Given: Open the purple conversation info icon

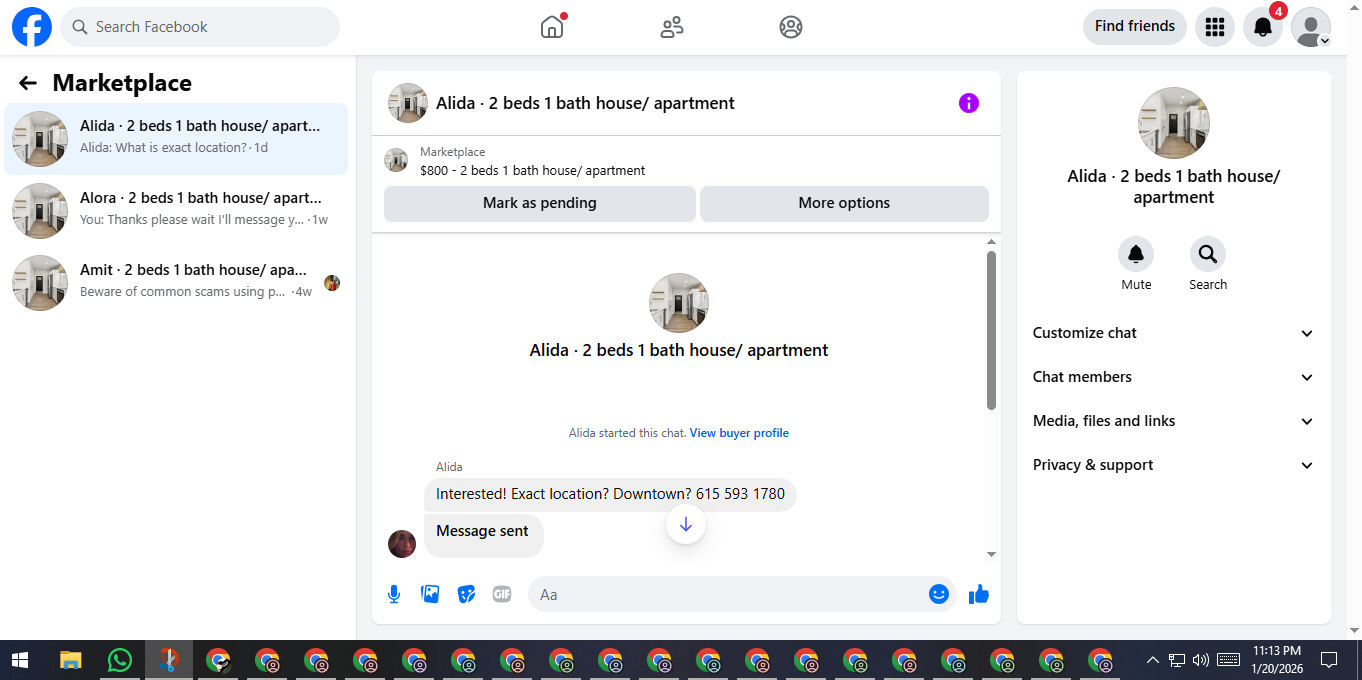Looking at the screenshot, I should (x=969, y=103).
